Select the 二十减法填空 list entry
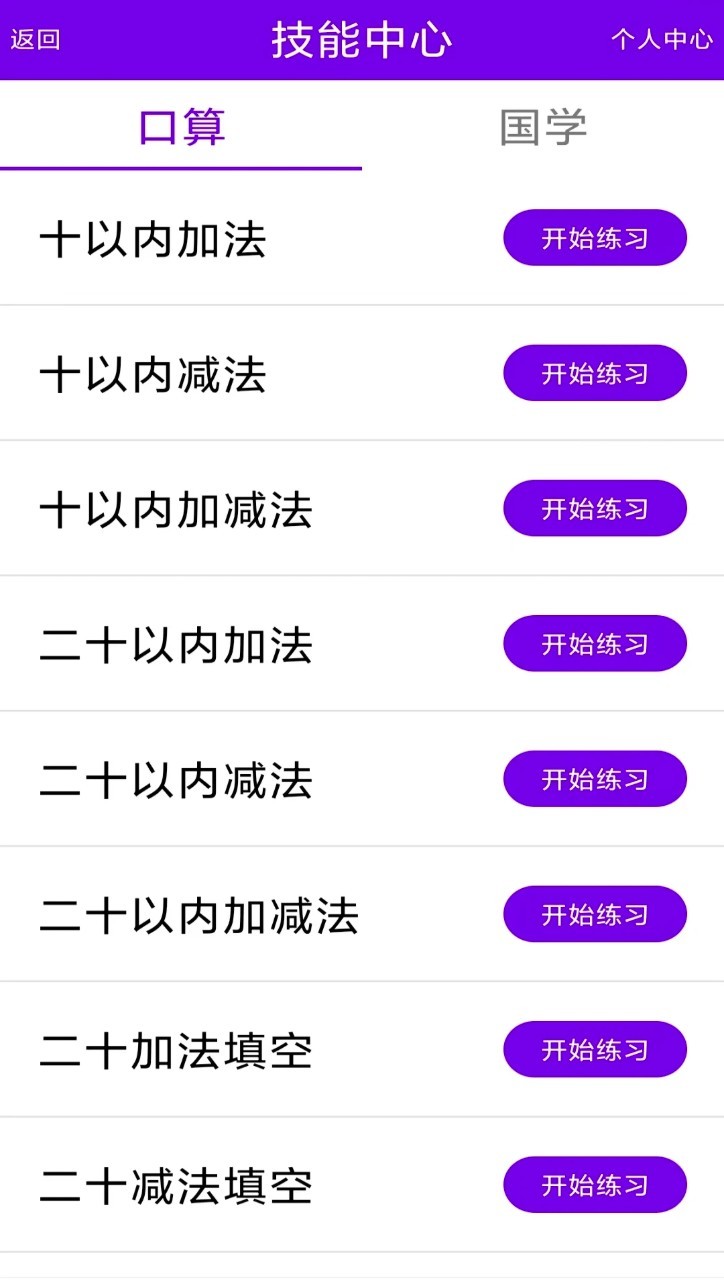 pyautogui.click(x=175, y=1187)
